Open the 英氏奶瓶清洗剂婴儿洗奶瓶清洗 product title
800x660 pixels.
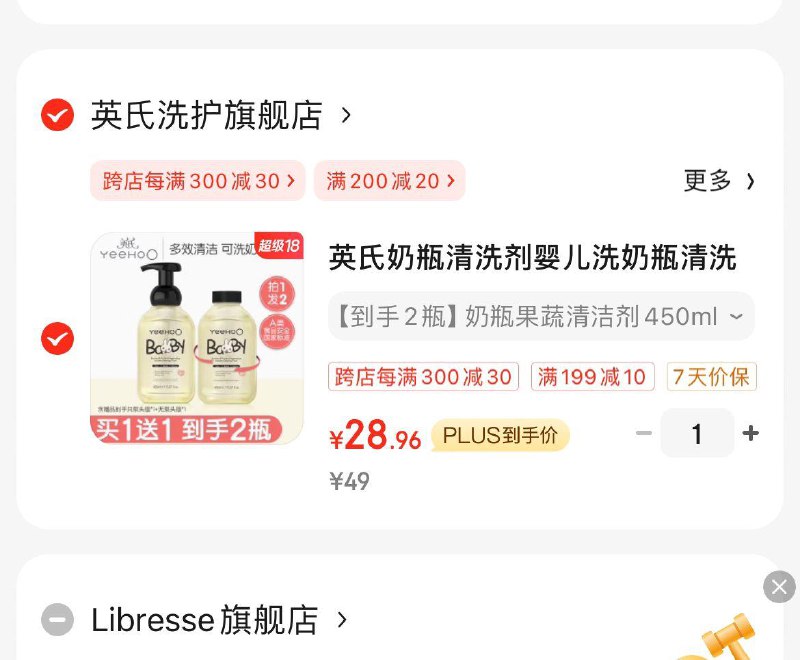tap(533, 258)
